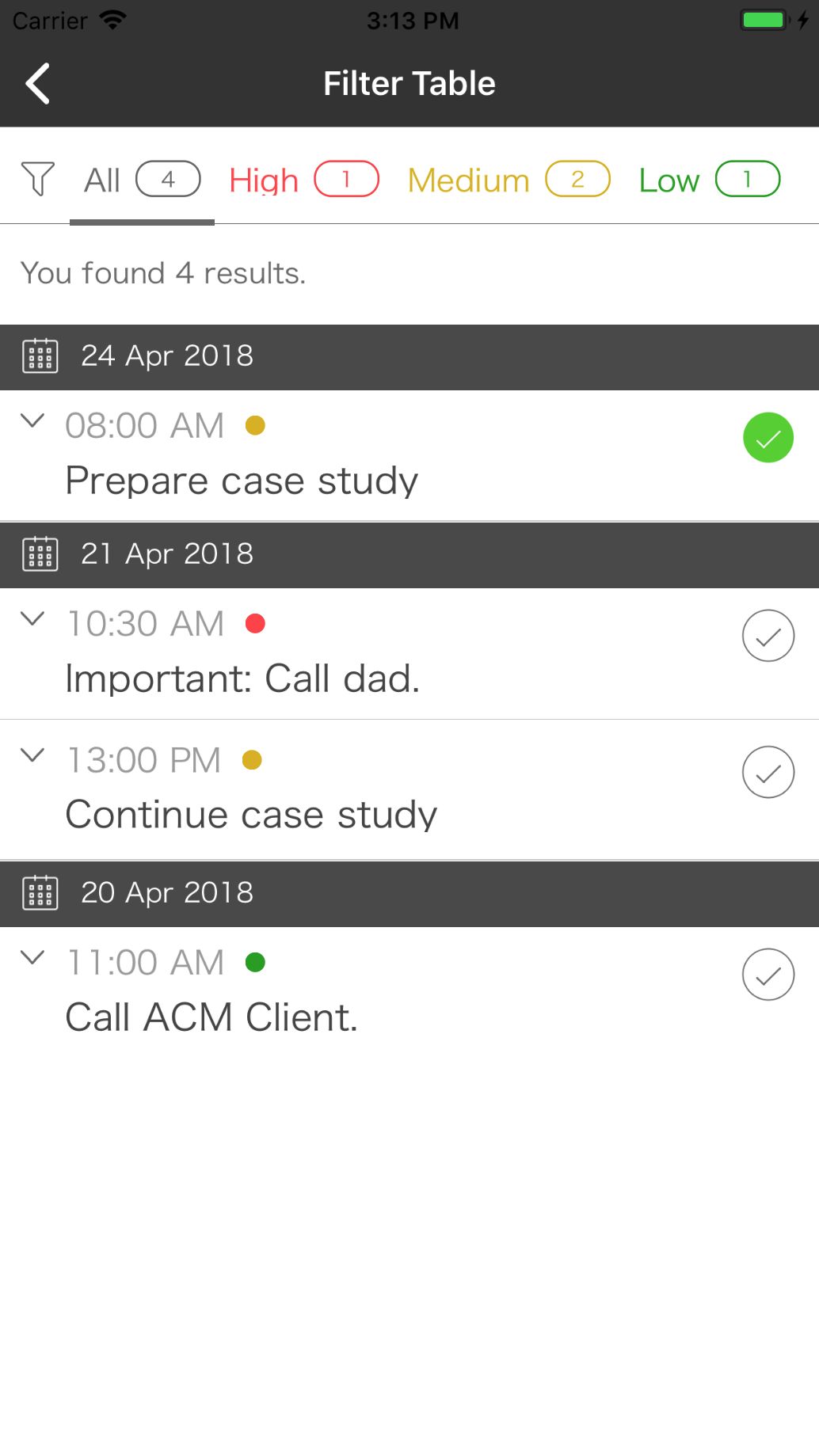
Task: Check off Call ACM Client.
Action: click(x=768, y=975)
